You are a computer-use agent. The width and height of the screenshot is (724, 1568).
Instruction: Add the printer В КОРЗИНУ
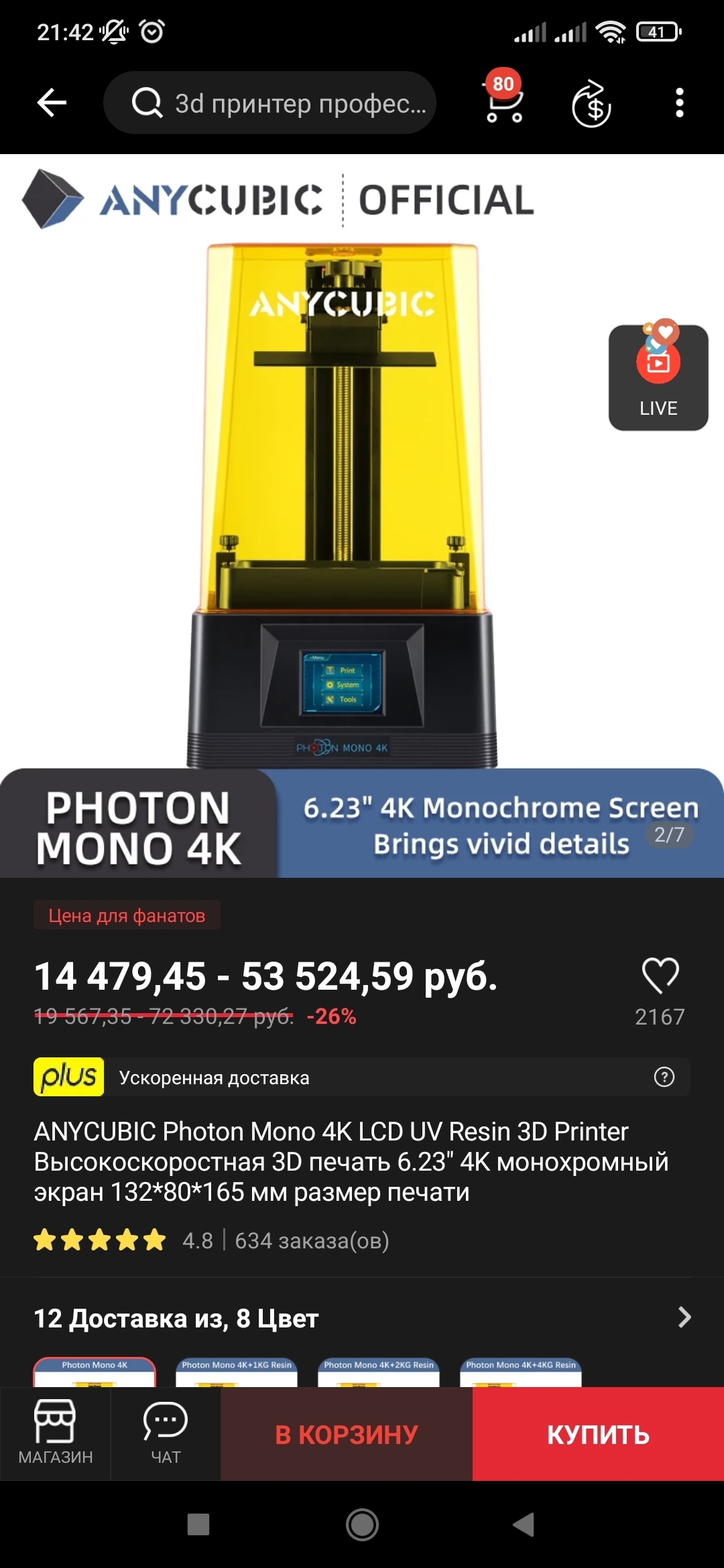click(x=347, y=1434)
